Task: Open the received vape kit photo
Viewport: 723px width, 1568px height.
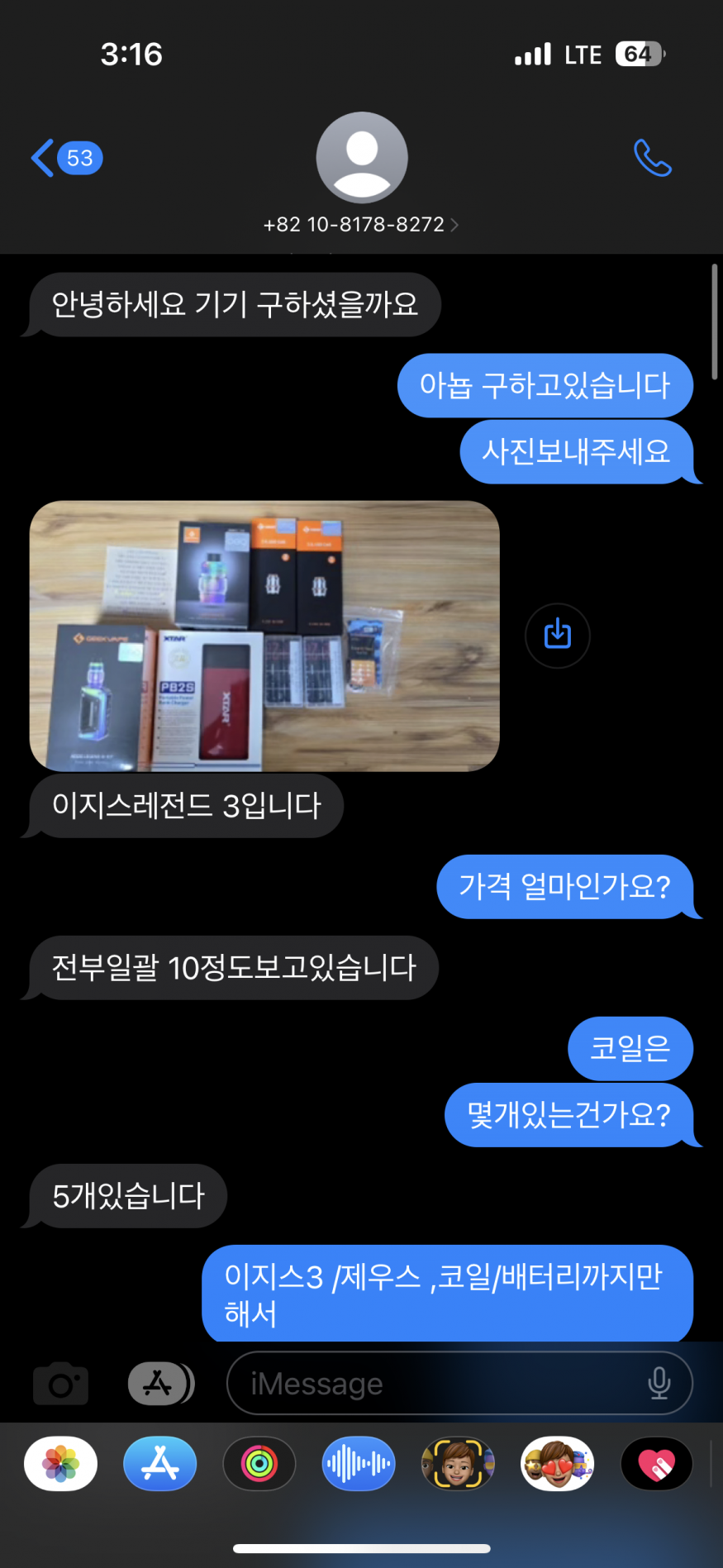Action: pyautogui.click(x=264, y=636)
